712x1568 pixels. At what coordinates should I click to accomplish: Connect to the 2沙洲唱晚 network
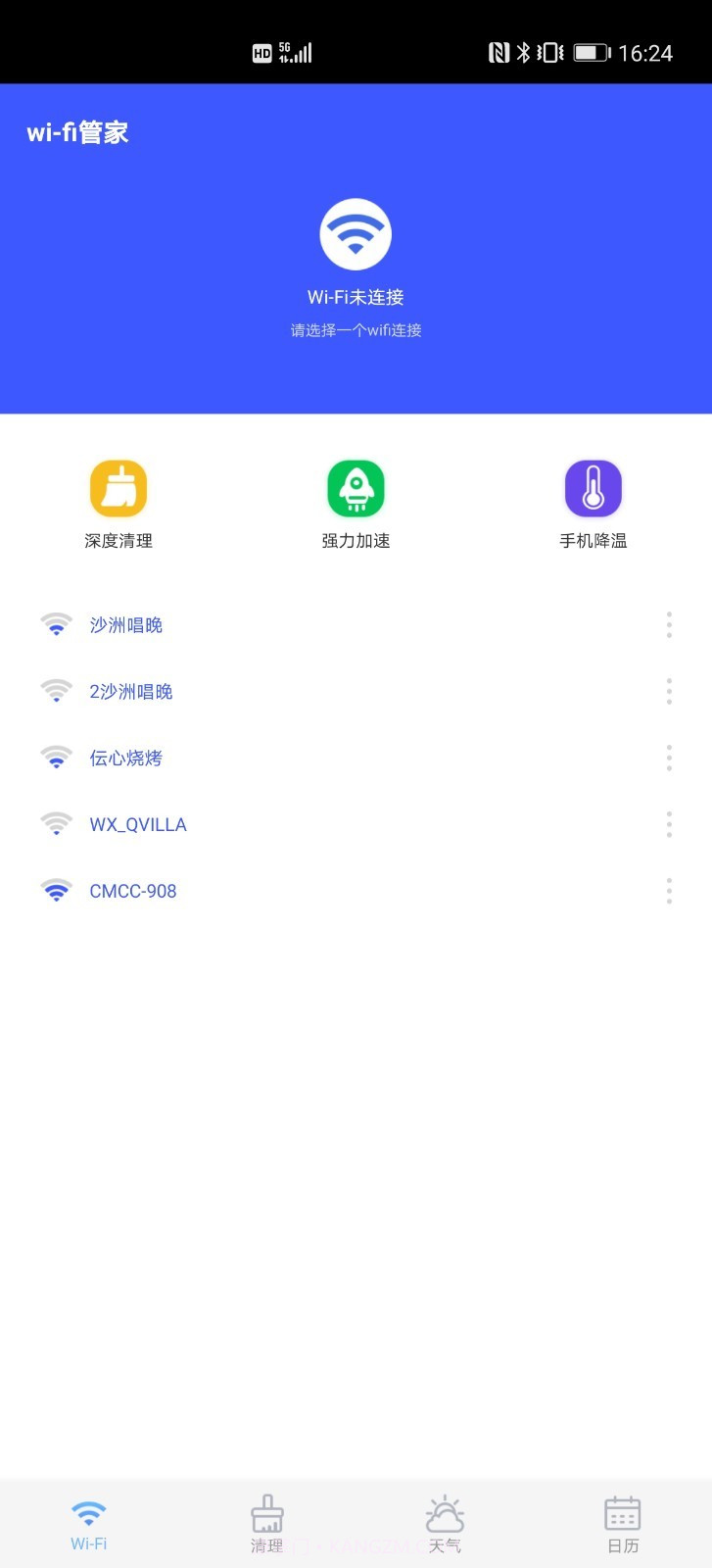pos(130,691)
